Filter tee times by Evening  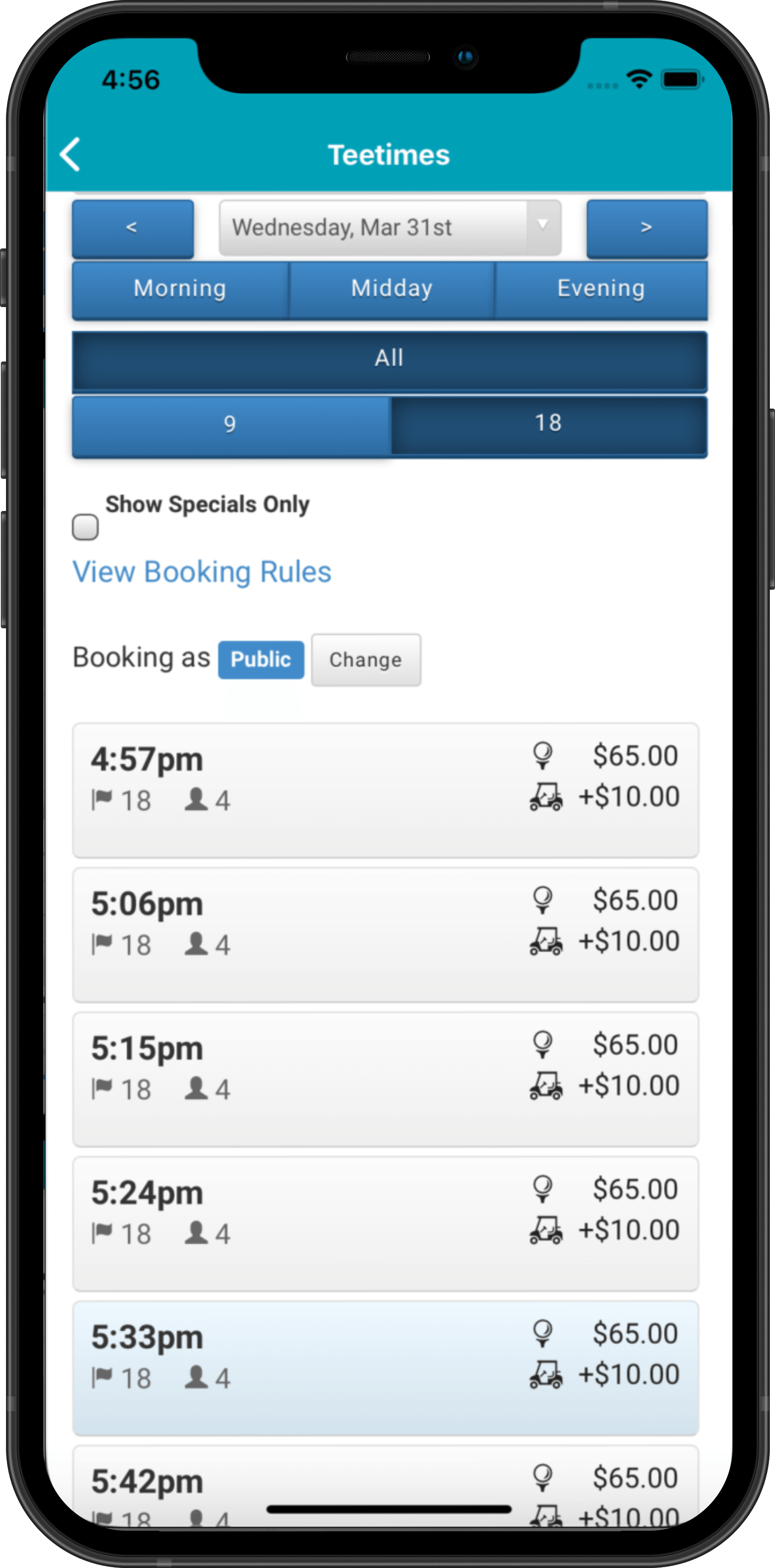click(600, 289)
